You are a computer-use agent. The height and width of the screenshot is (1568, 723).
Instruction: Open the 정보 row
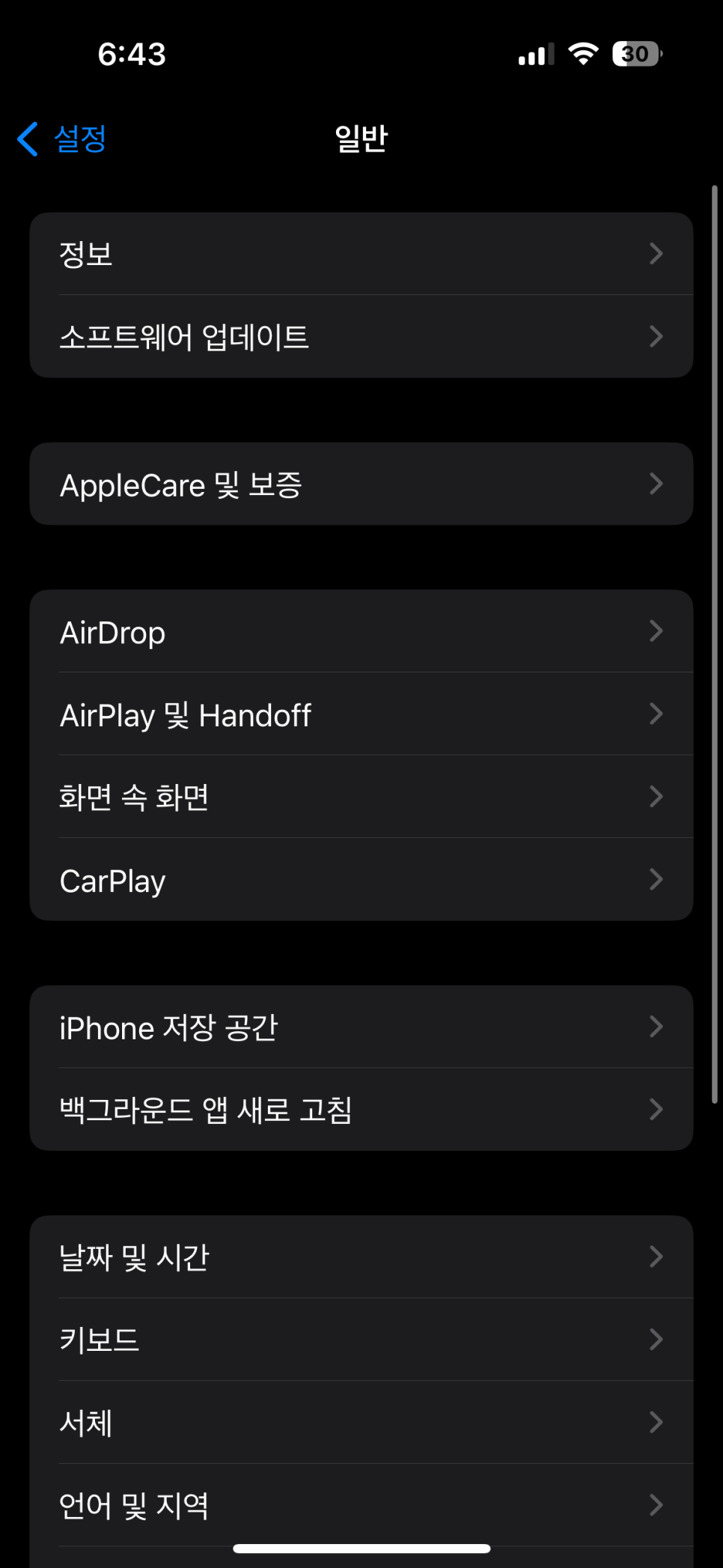pos(361,254)
